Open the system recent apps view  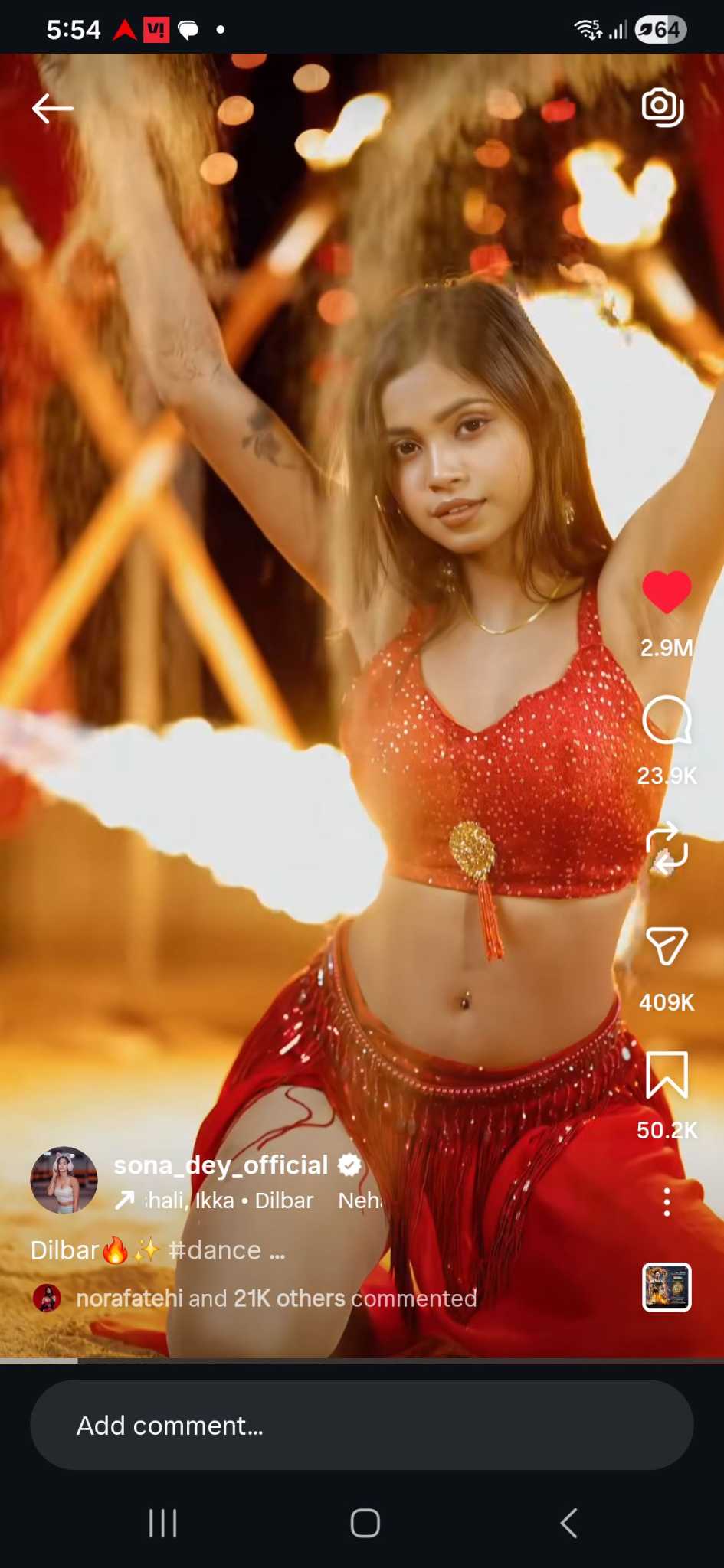[162, 1523]
